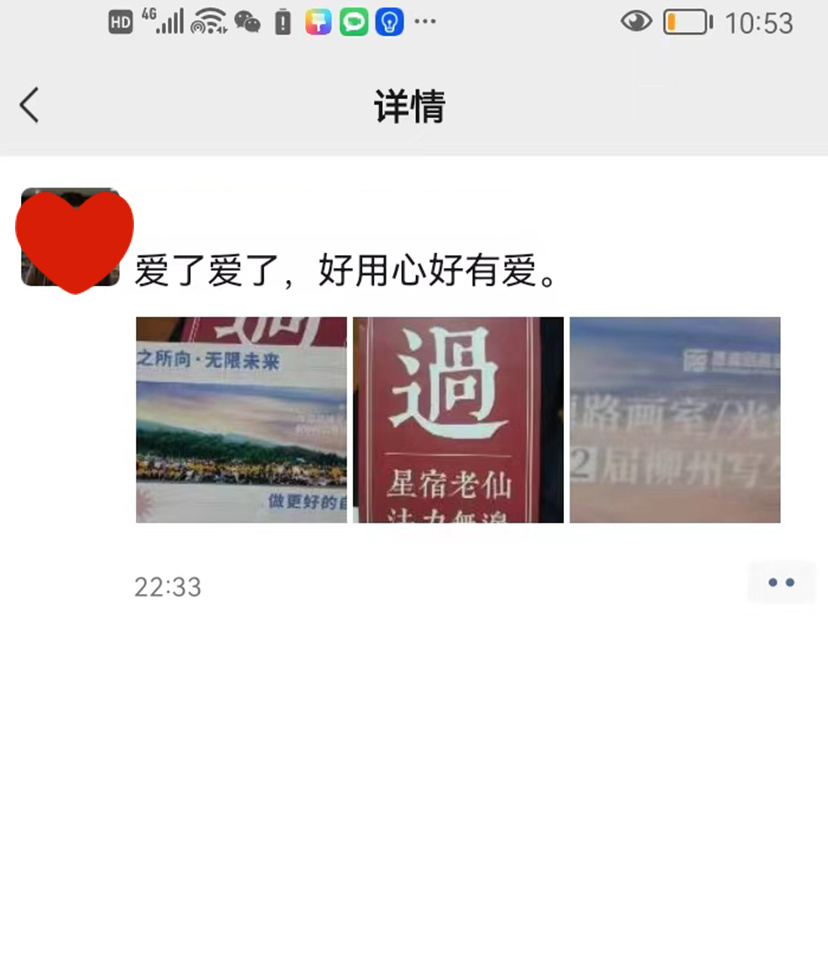Go back from the 详情 page
Screen dimensions: 828x963
30,105
